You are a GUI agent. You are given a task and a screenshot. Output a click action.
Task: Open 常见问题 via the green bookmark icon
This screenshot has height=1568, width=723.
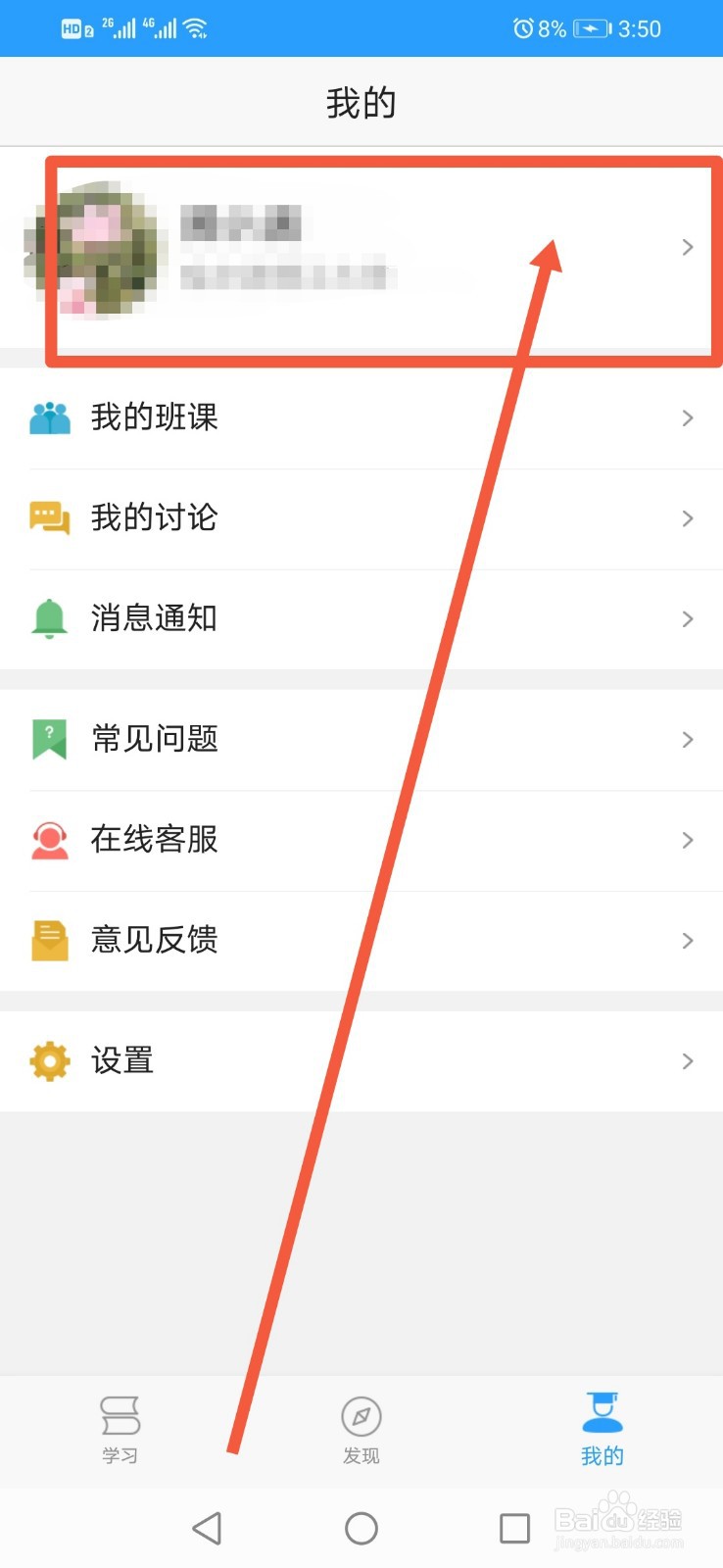click(x=49, y=740)
